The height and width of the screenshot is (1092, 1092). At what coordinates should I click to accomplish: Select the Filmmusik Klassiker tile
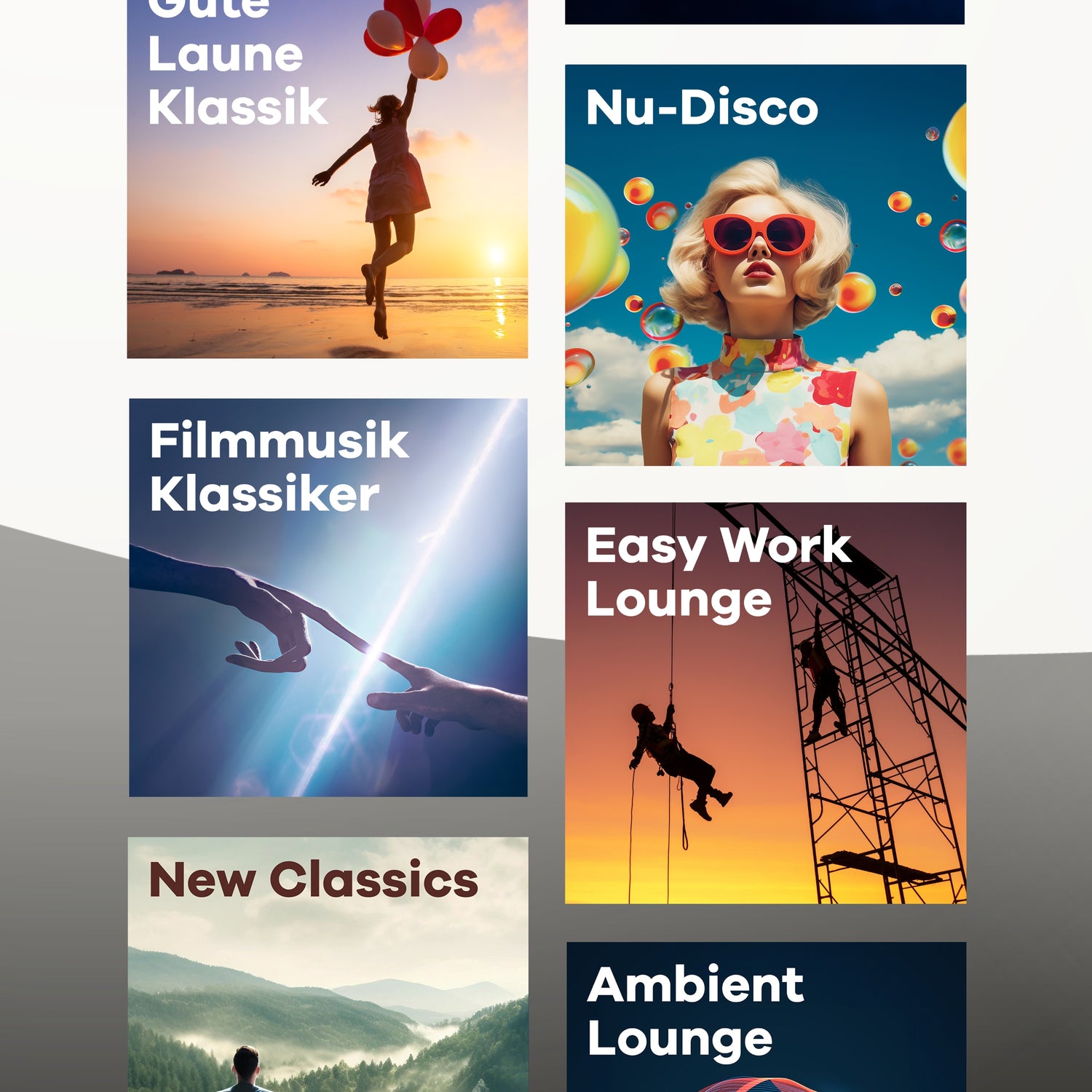tap(328, 597)
